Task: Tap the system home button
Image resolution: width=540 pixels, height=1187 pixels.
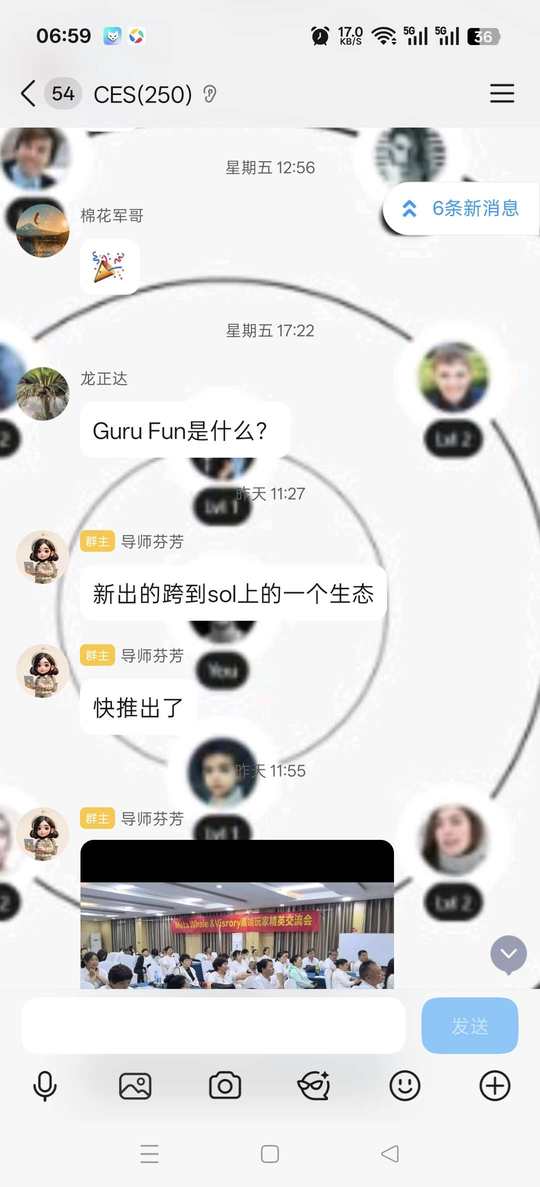Action: 270,1154
